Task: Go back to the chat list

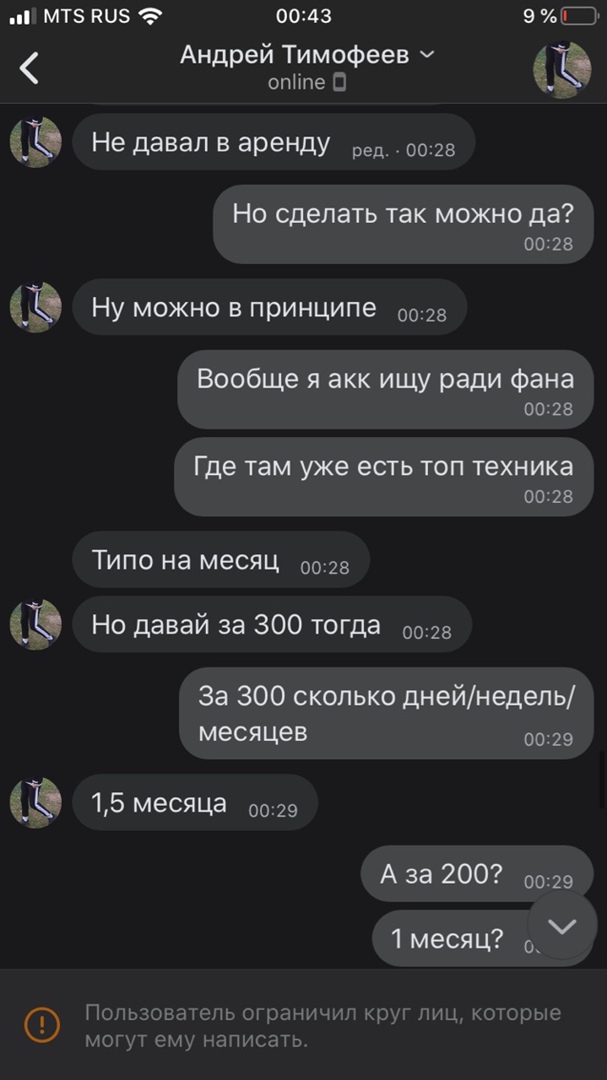Action: [x=30, y=68]
